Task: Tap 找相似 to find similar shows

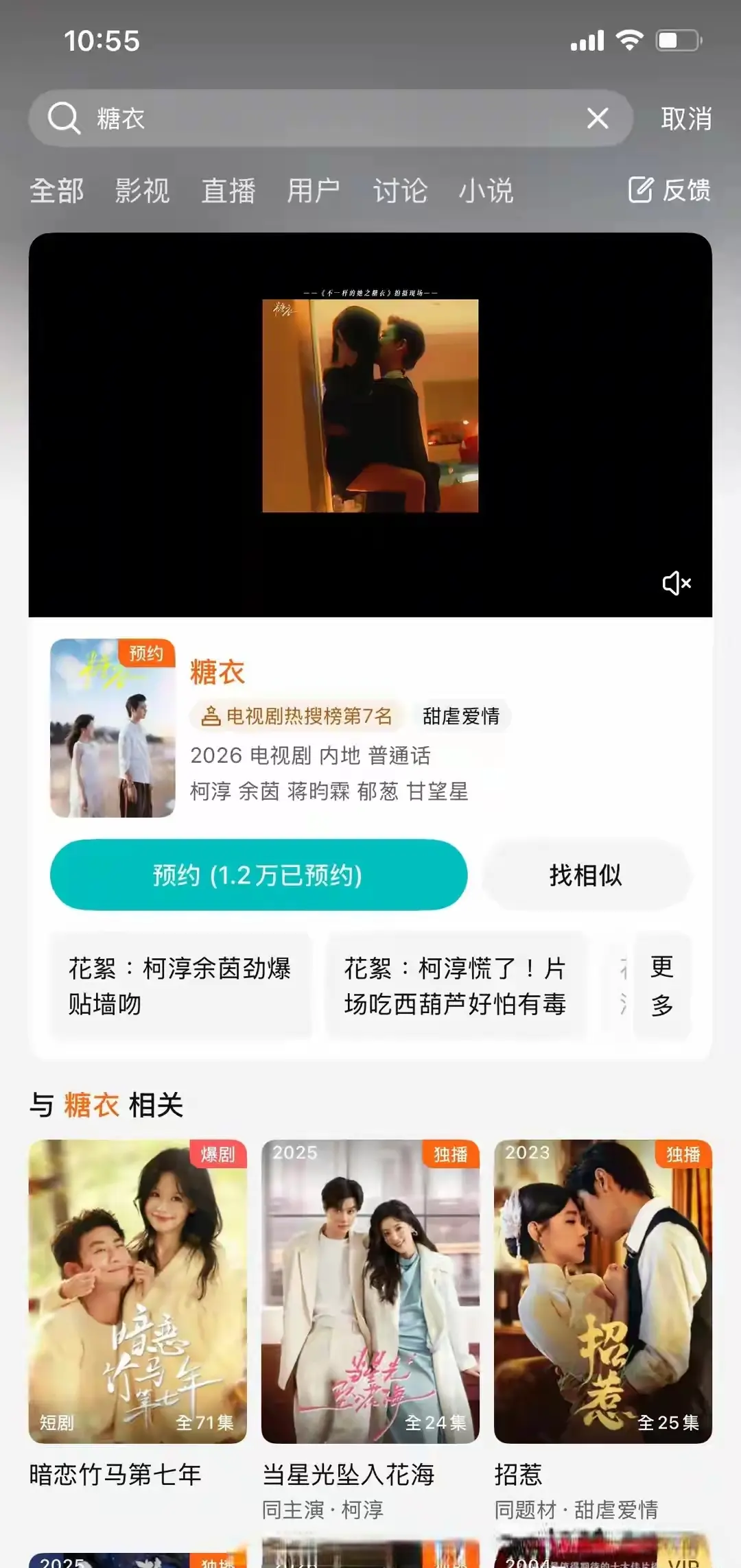Action: coord(586,875)
